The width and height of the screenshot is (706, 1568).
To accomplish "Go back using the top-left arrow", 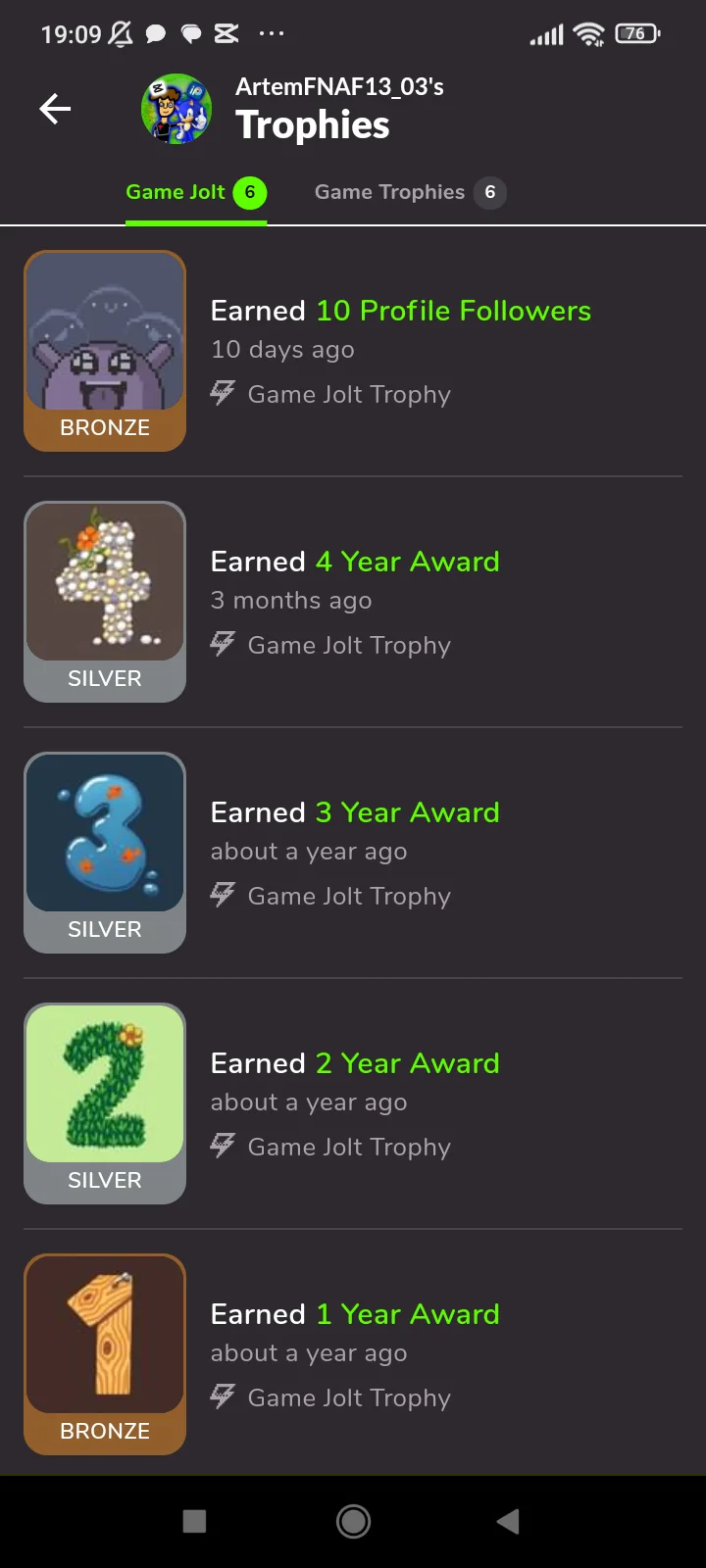I will pyautogui.click(x=55, y=109).
